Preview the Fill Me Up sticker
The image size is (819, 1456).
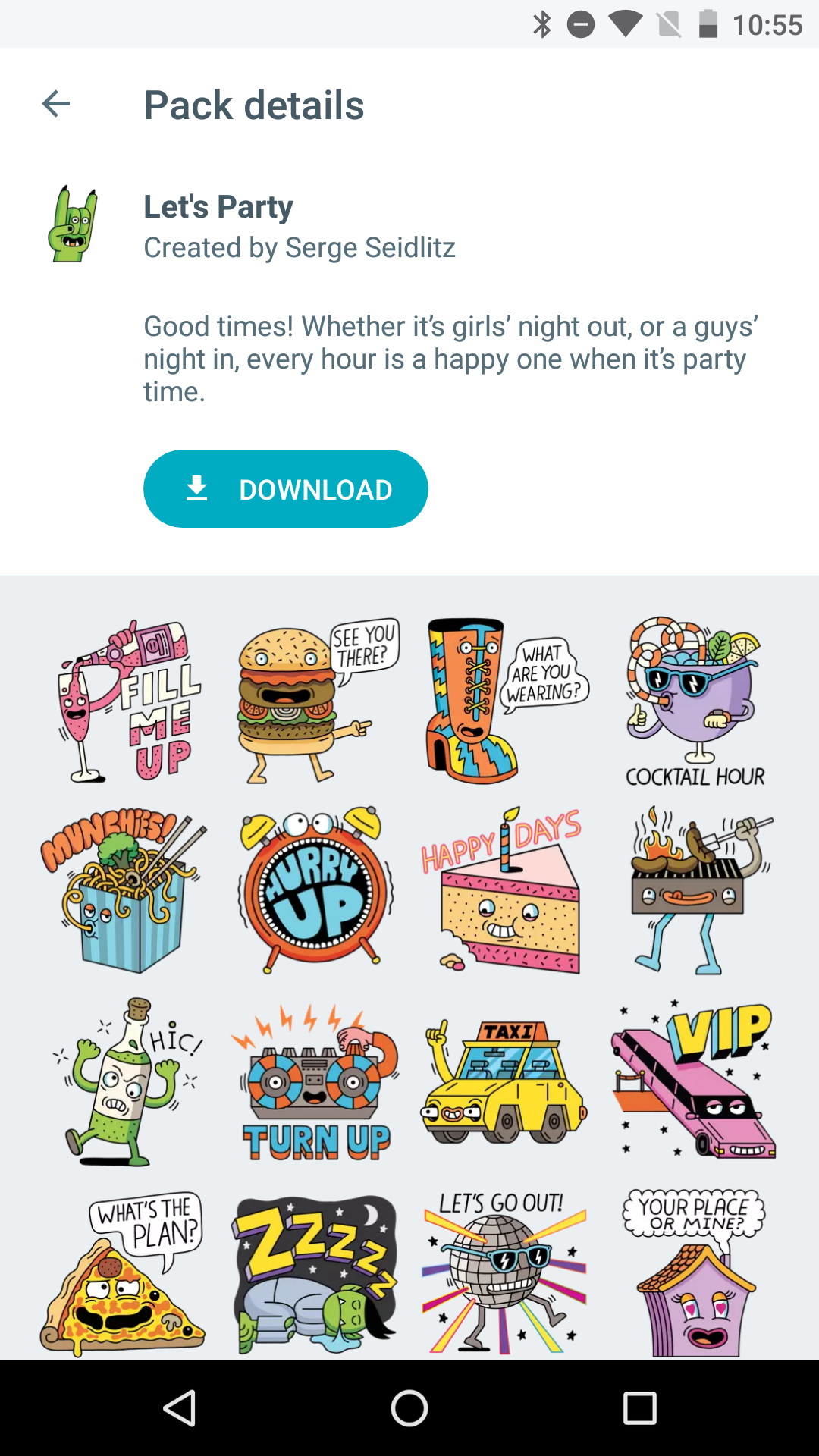click(x=125, y=701)
